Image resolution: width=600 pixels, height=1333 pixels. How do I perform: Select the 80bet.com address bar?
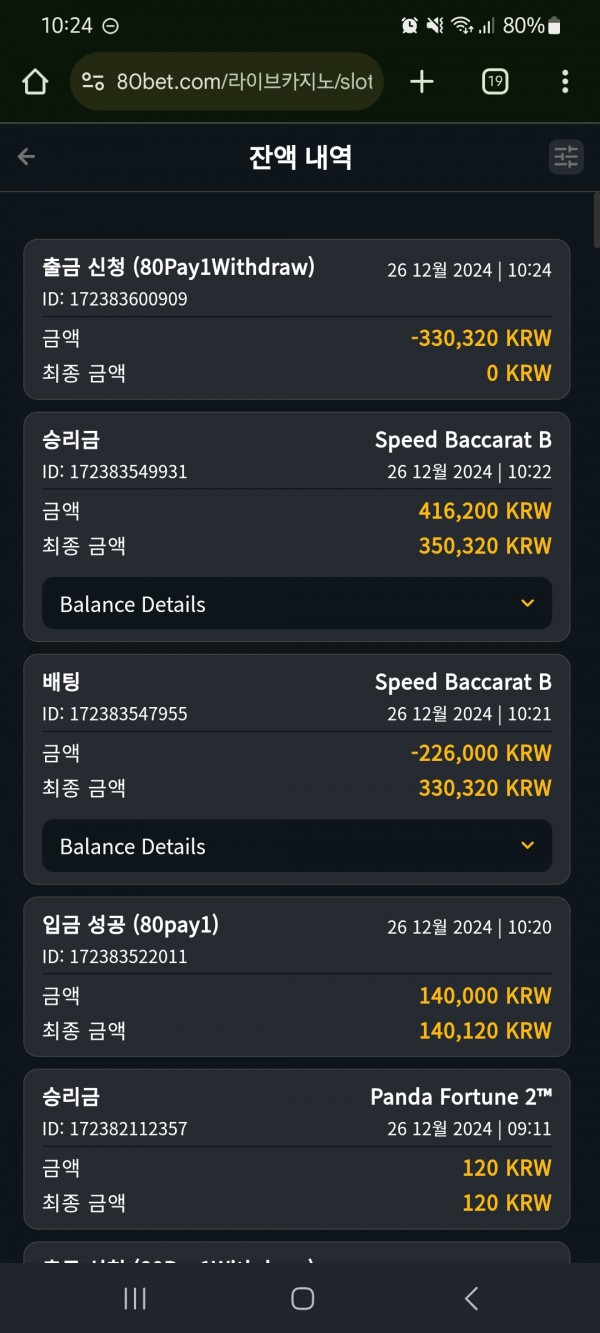[227, 82]
